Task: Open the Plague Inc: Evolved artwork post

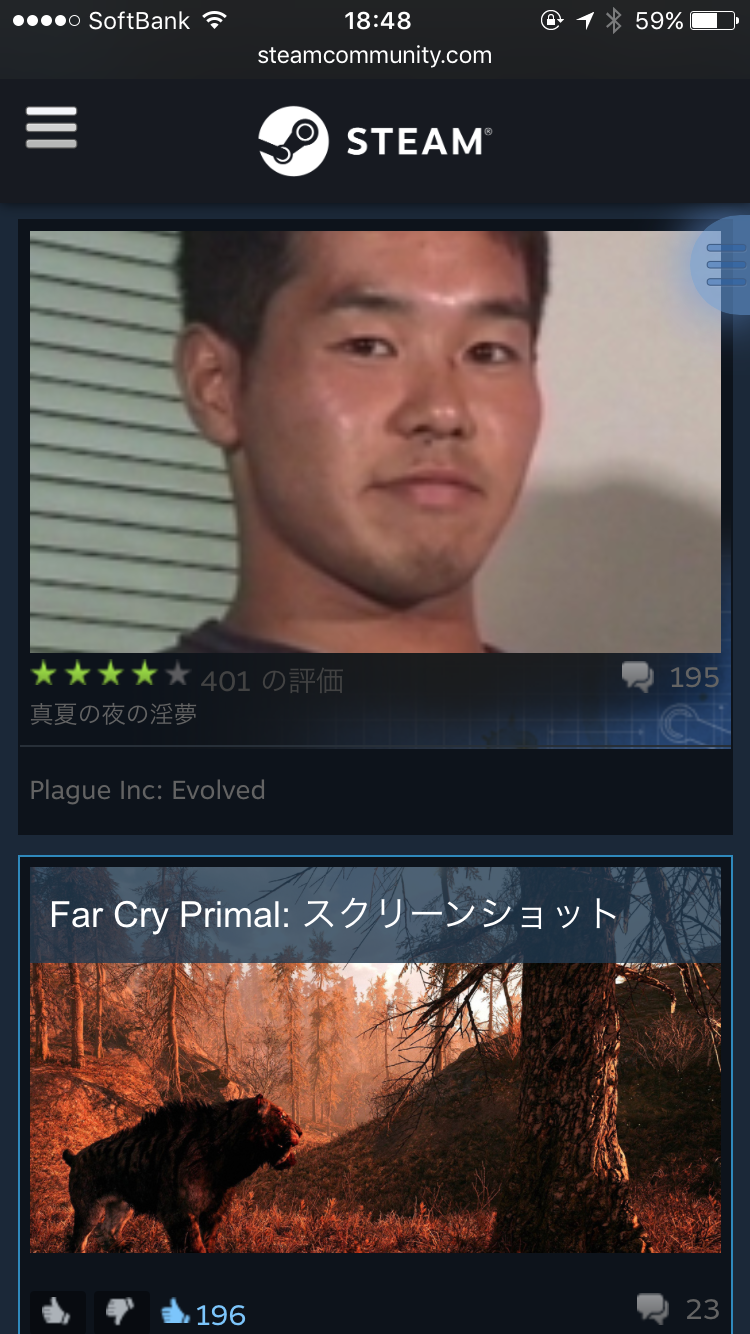Action: (375, 441)
